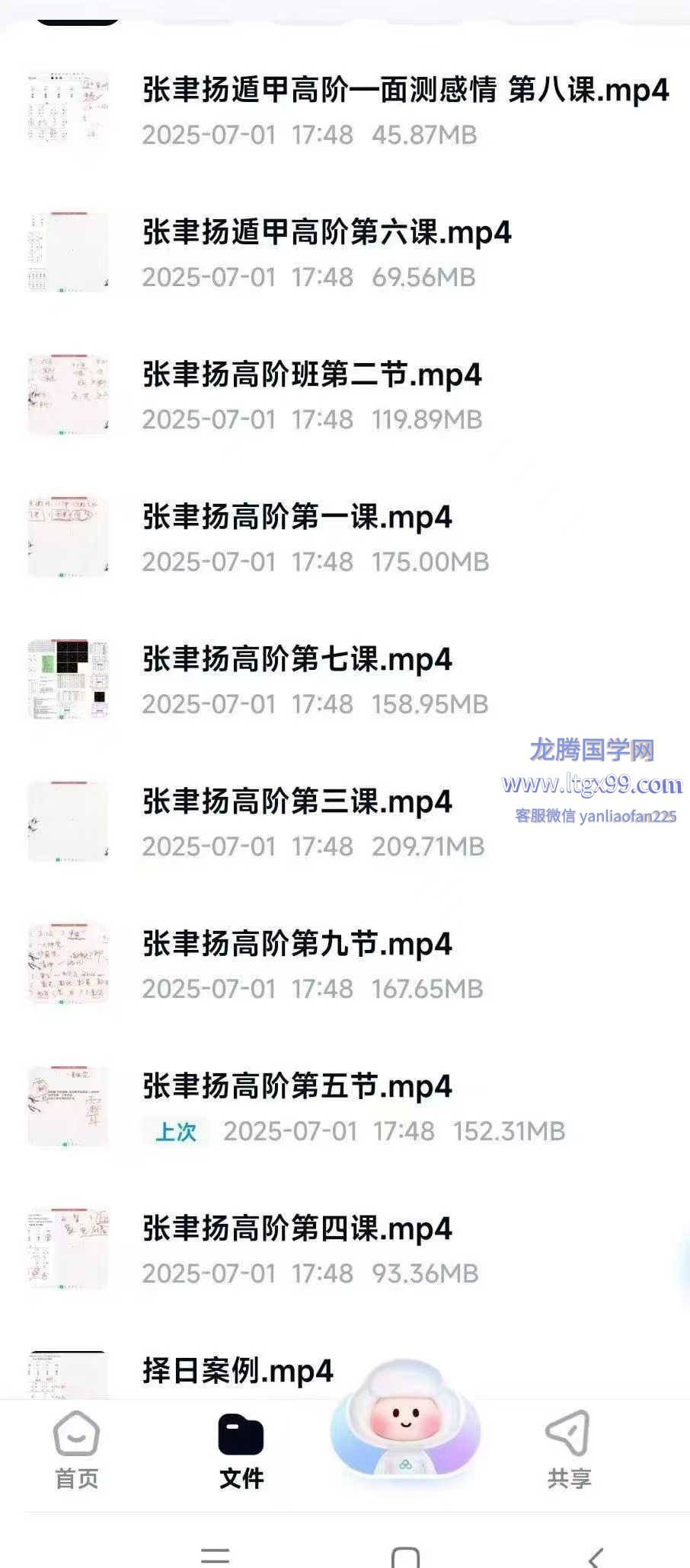Select 张聿扬高阶第三课.mp4
Image resolution: width=690 pixels, height=1568 pixels.
click(297, 802)
